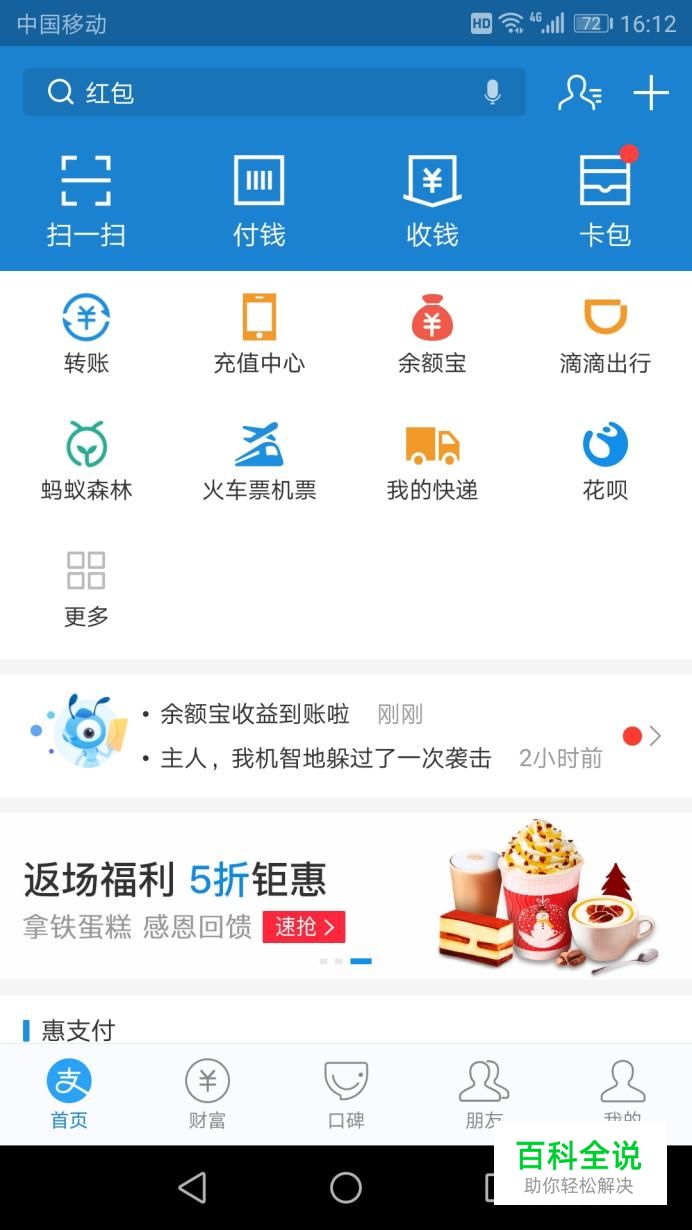The height and width of the screenshot is (1230, 692).
Task: Tap the 速抢 button on banner
Action: coord(304,927)
